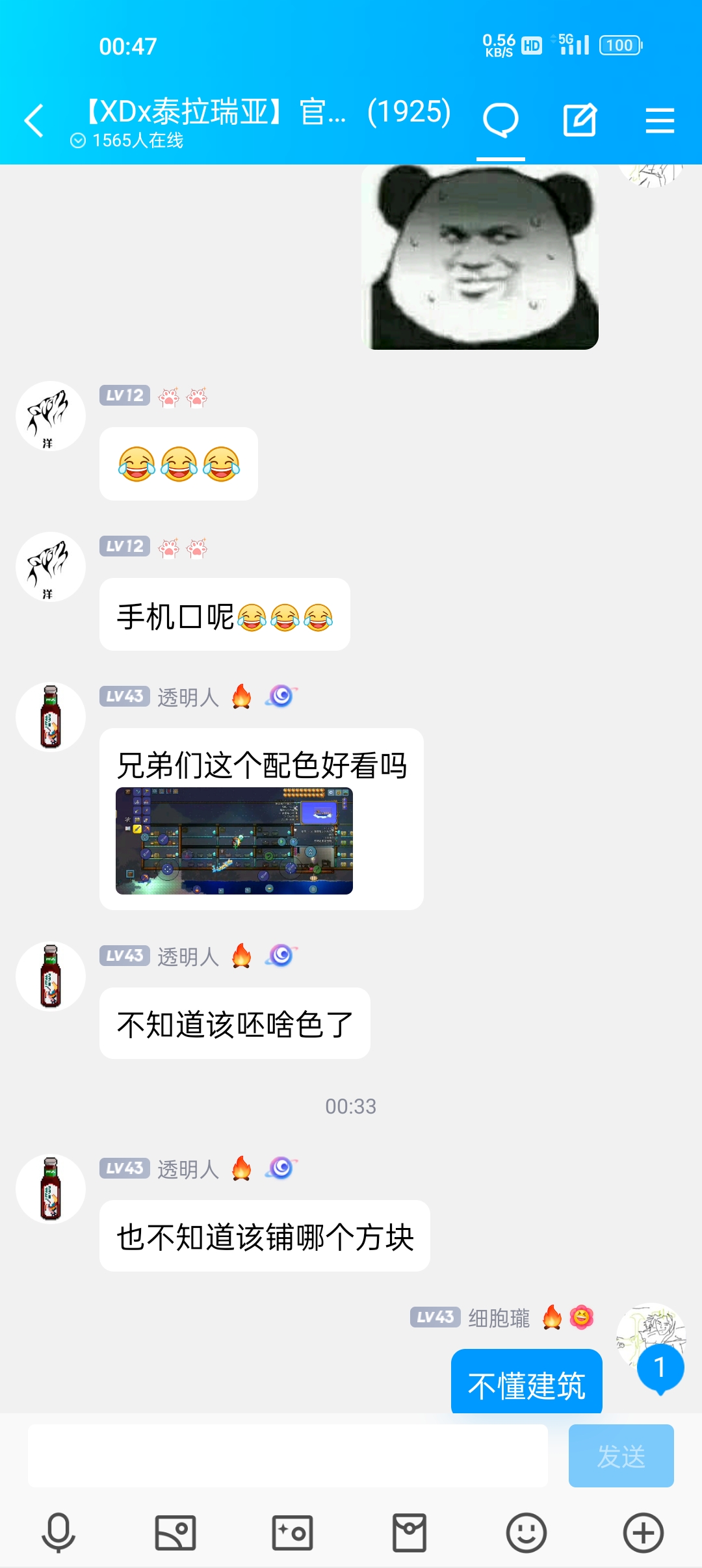Go back from the group chat

tap(34, 121)
